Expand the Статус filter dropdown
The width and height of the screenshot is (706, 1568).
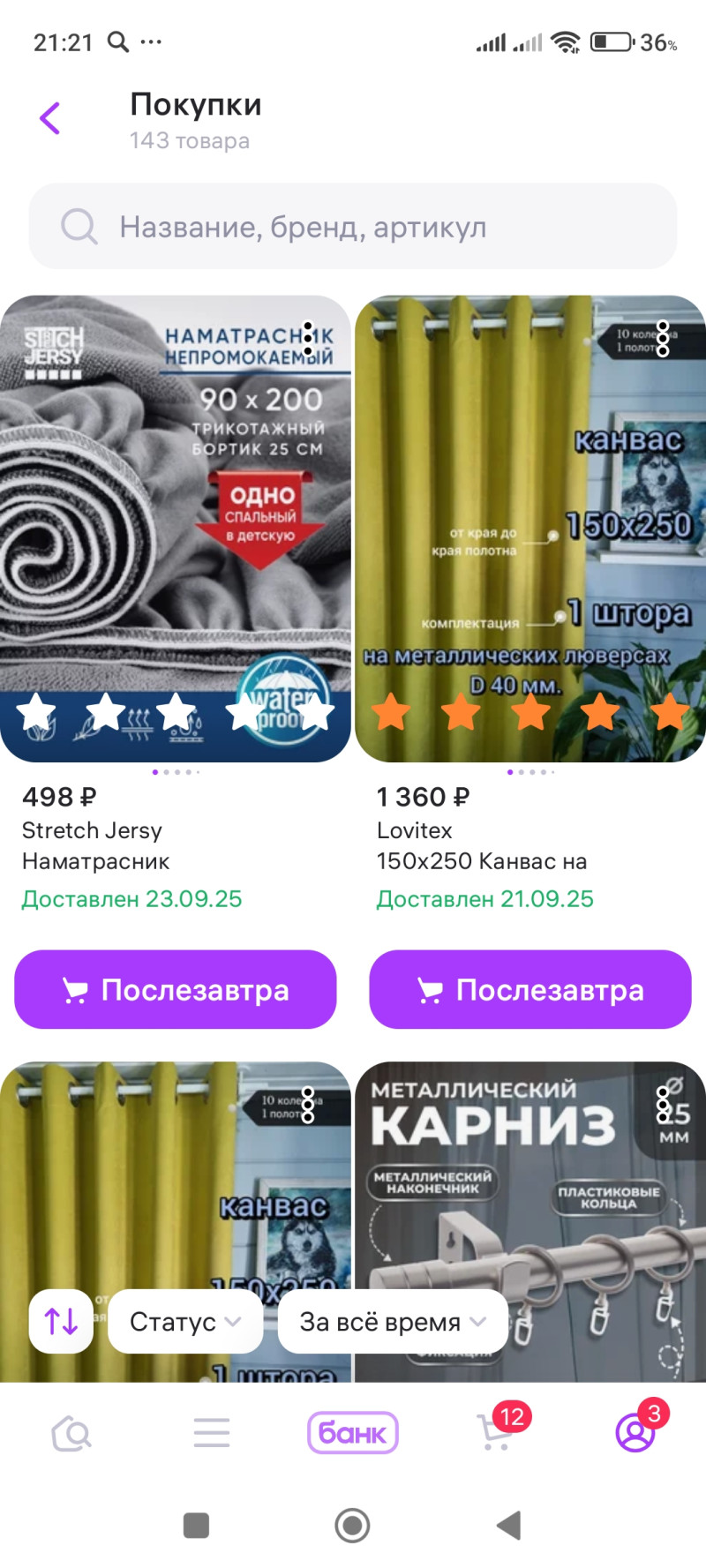coord(185,1321)
